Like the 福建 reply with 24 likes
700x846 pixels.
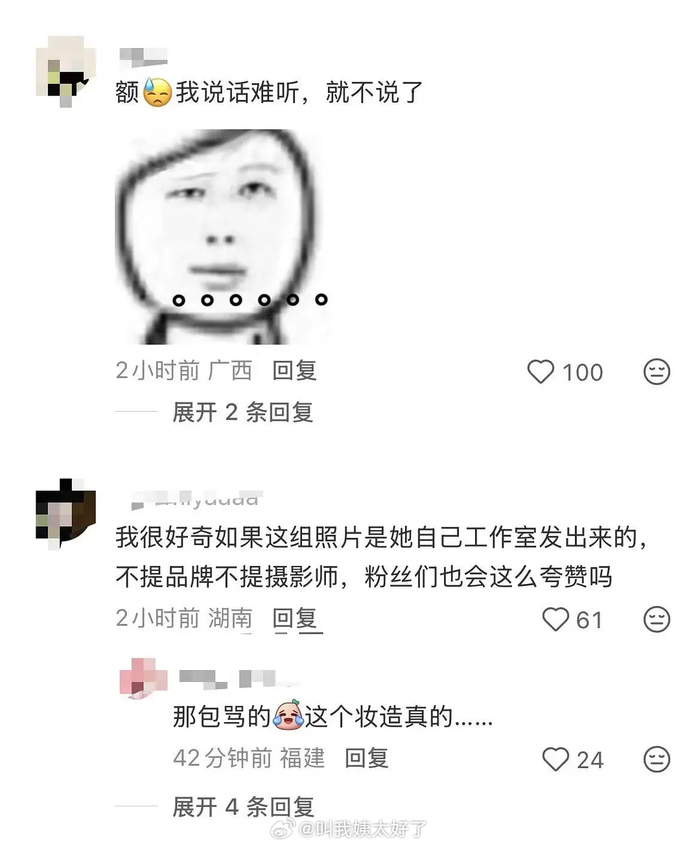tap(556, 759)
